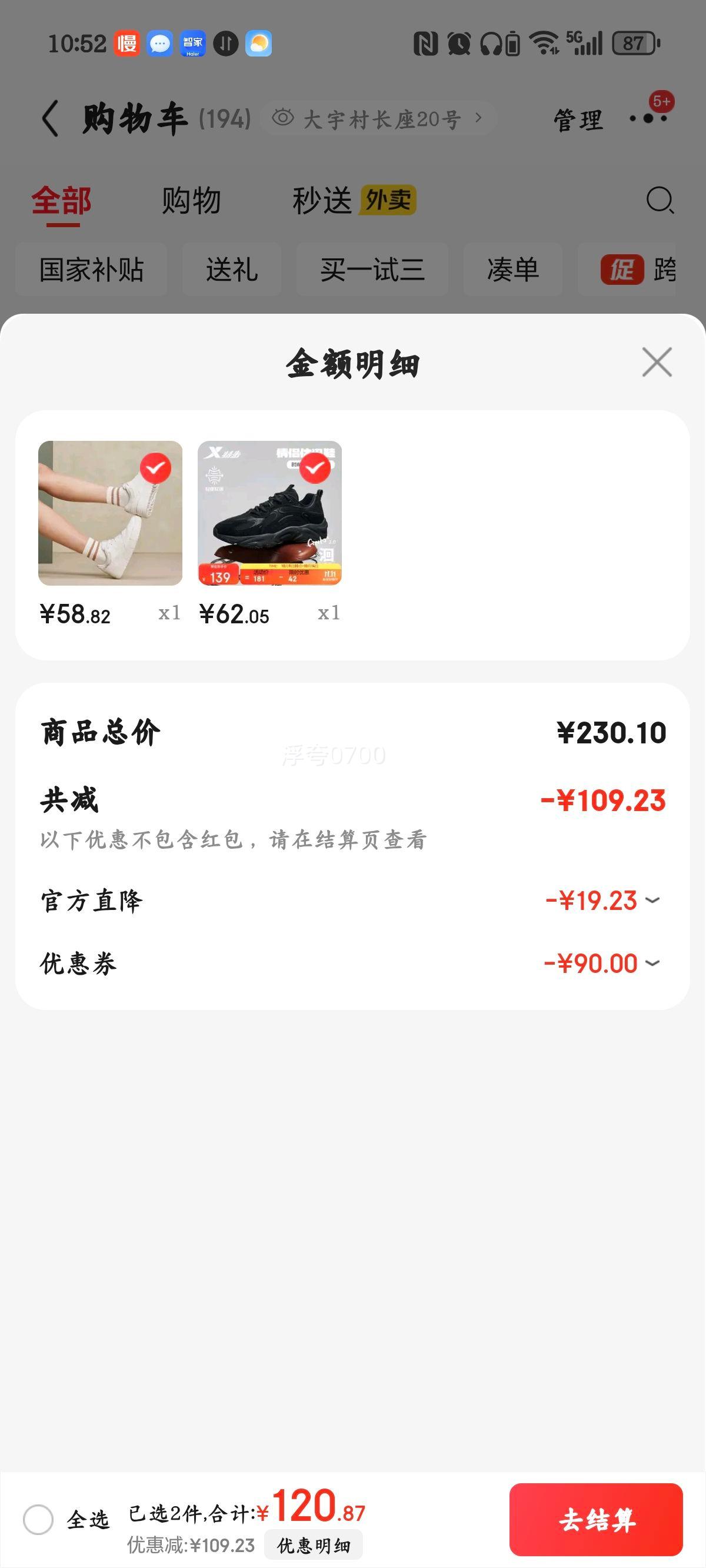Uncheck the black Xtep shoes priced ¥62.05
Image resolution: width=706 pixels, height=1568 pixels.
click(x=315, y=468)
